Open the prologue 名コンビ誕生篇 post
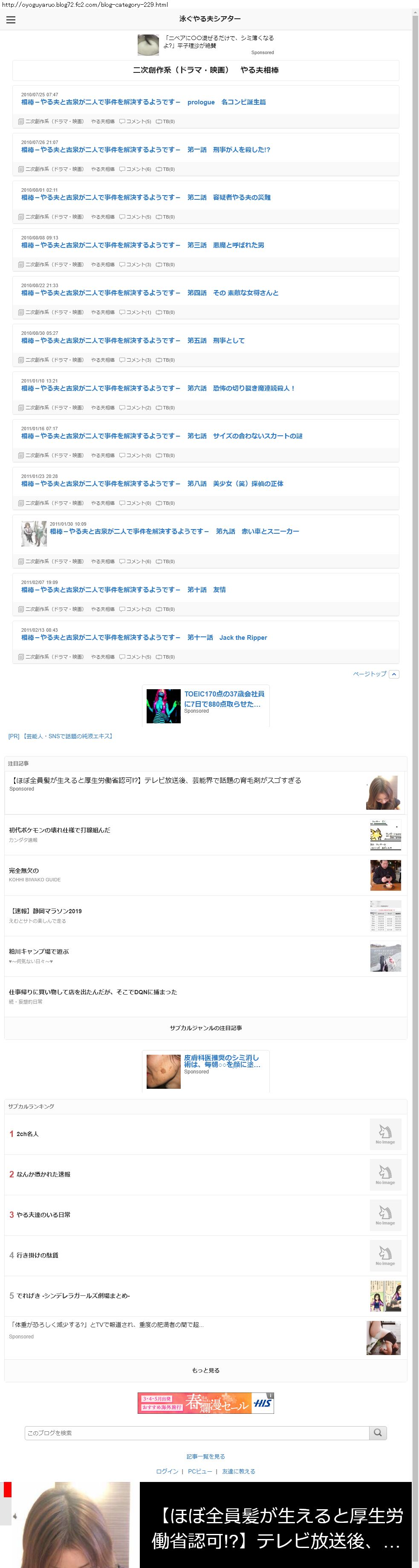Viewport: 419px width, 1568px height. click(143, 102)
